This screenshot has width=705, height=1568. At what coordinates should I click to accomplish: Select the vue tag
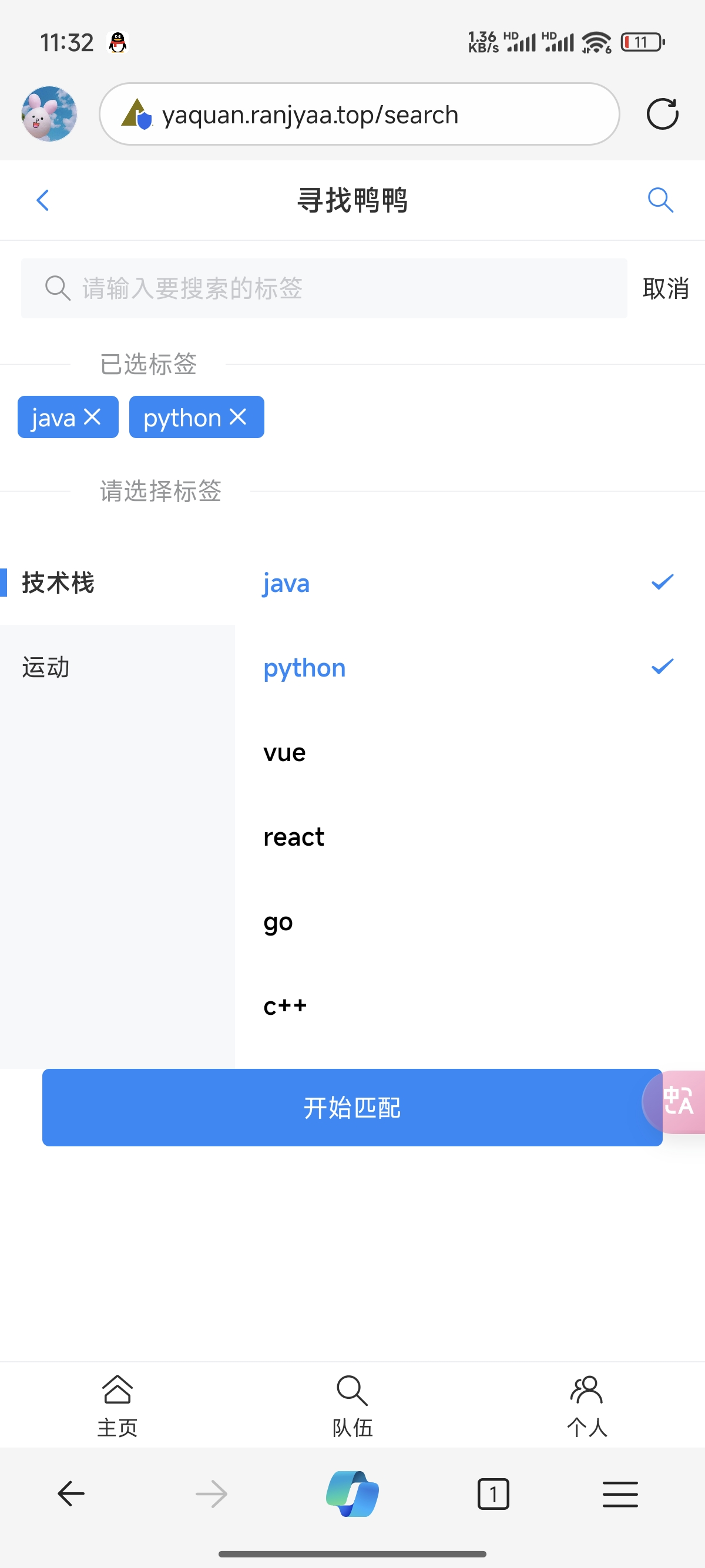click(469, 752)
